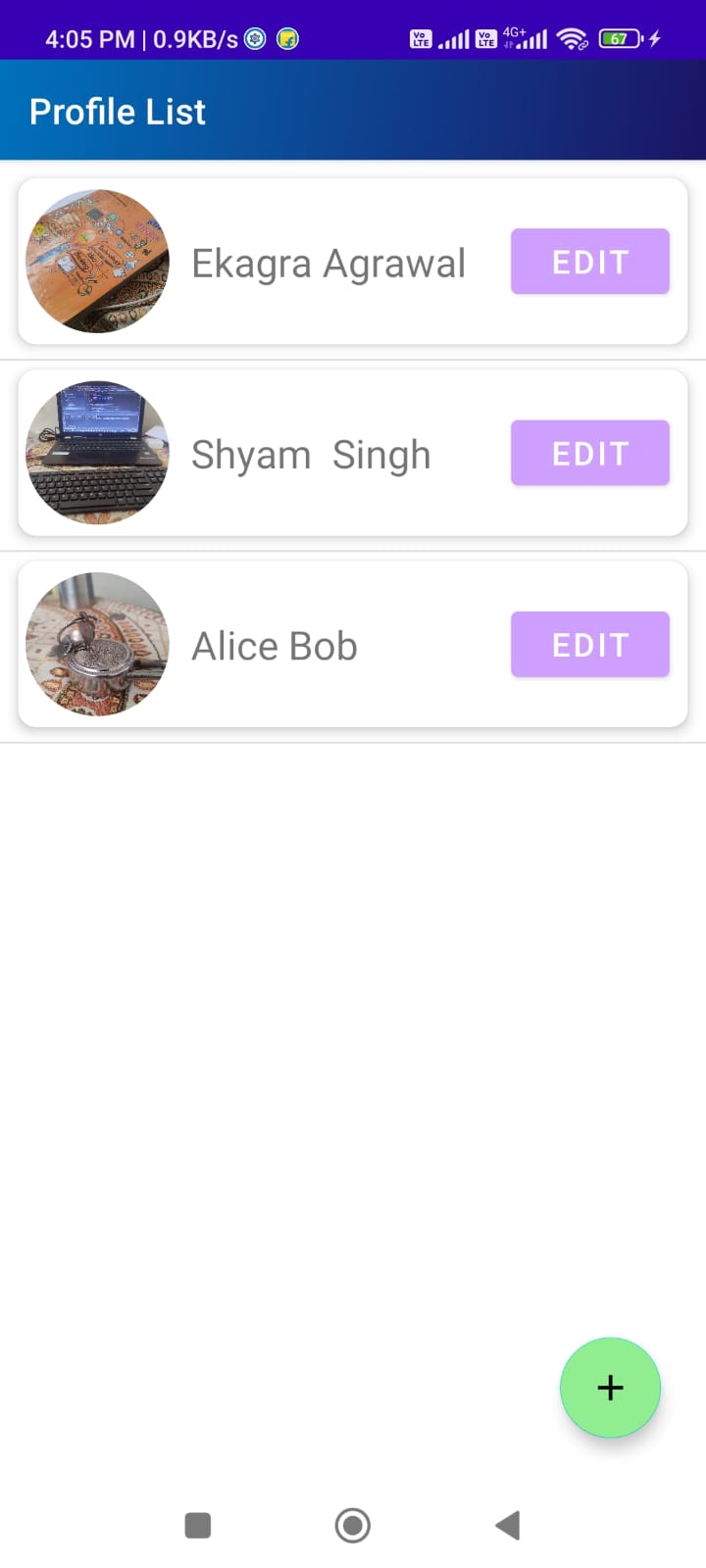Select the name Ekagra Agrawal
Viewport: 706px width, 1568px height.
click(x=328, y=262)
